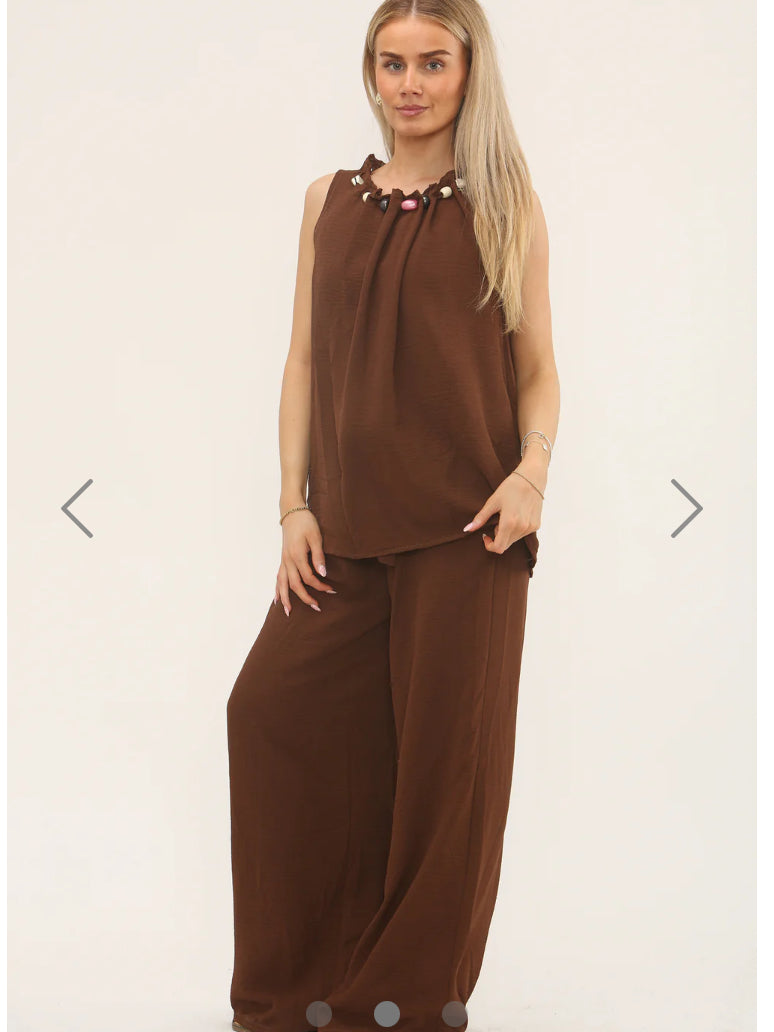774x1032 pixels.
Task: Jump to the second slide indicator
Action: [x=387, y=1013]
